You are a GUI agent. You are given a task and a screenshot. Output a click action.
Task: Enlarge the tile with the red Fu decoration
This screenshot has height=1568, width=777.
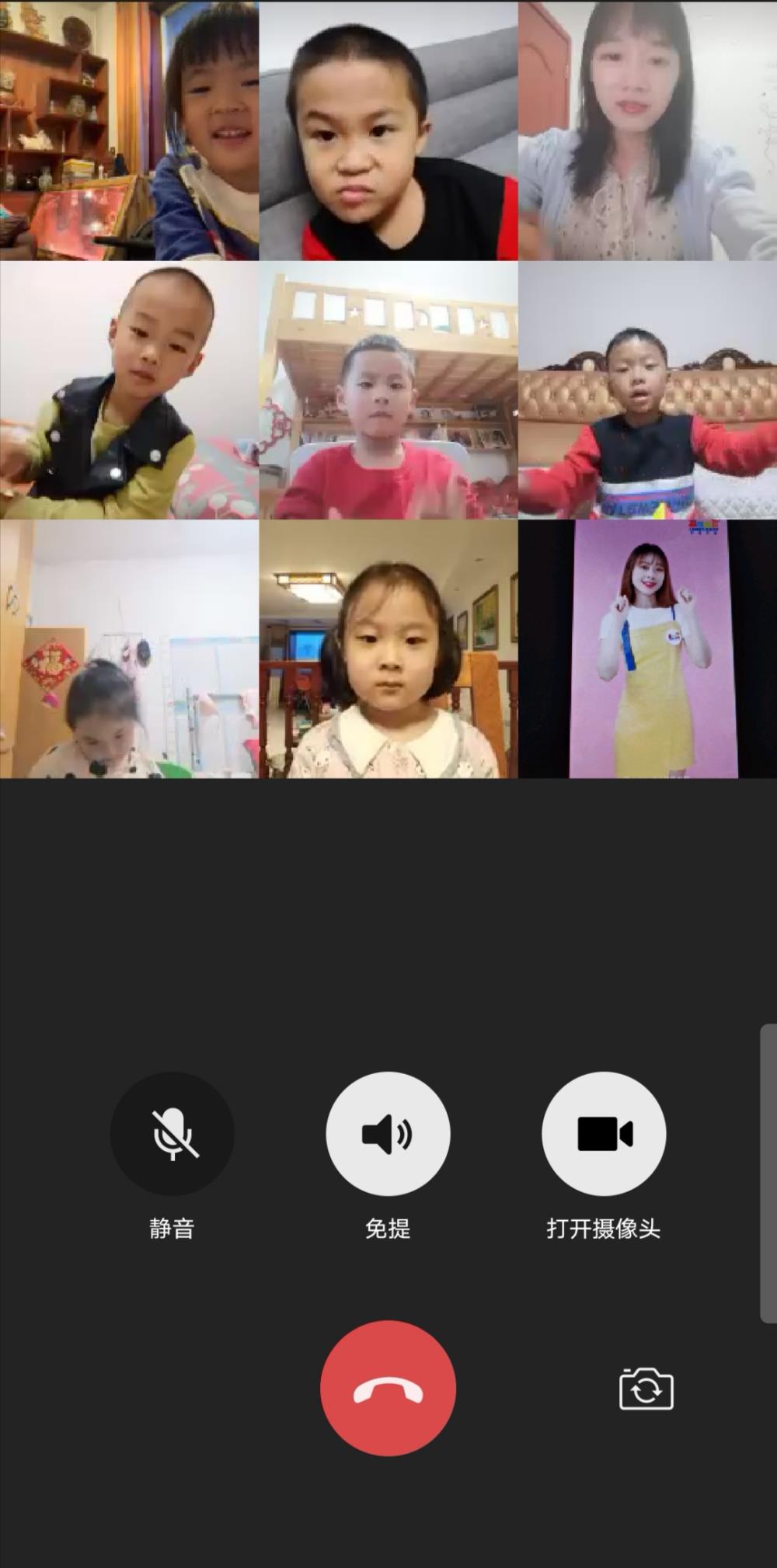(129, 648)
